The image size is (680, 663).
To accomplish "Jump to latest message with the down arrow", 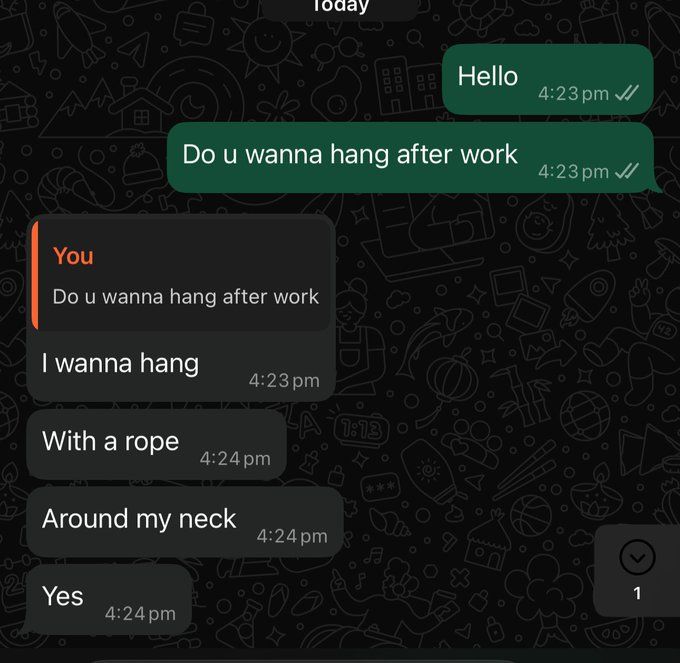I will pyautogui.click(x=637, y=556).
